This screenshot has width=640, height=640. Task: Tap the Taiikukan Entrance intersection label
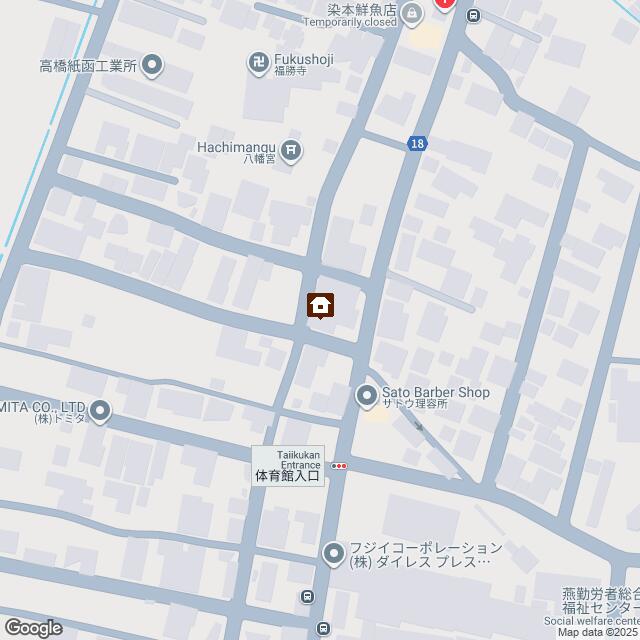pyautogui.click(x=287, y=466)
